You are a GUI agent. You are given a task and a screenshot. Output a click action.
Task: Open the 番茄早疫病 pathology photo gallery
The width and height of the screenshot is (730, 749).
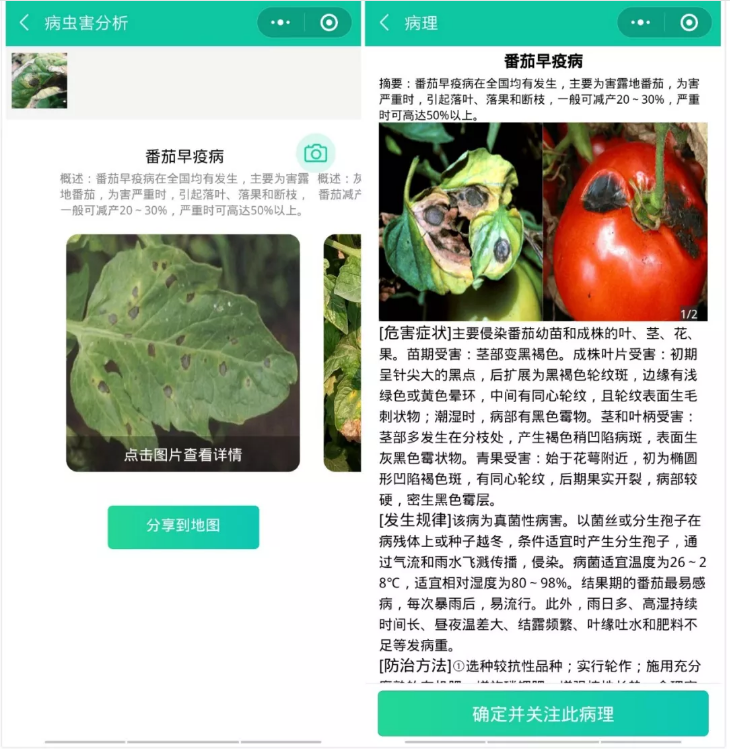point(543,221)
